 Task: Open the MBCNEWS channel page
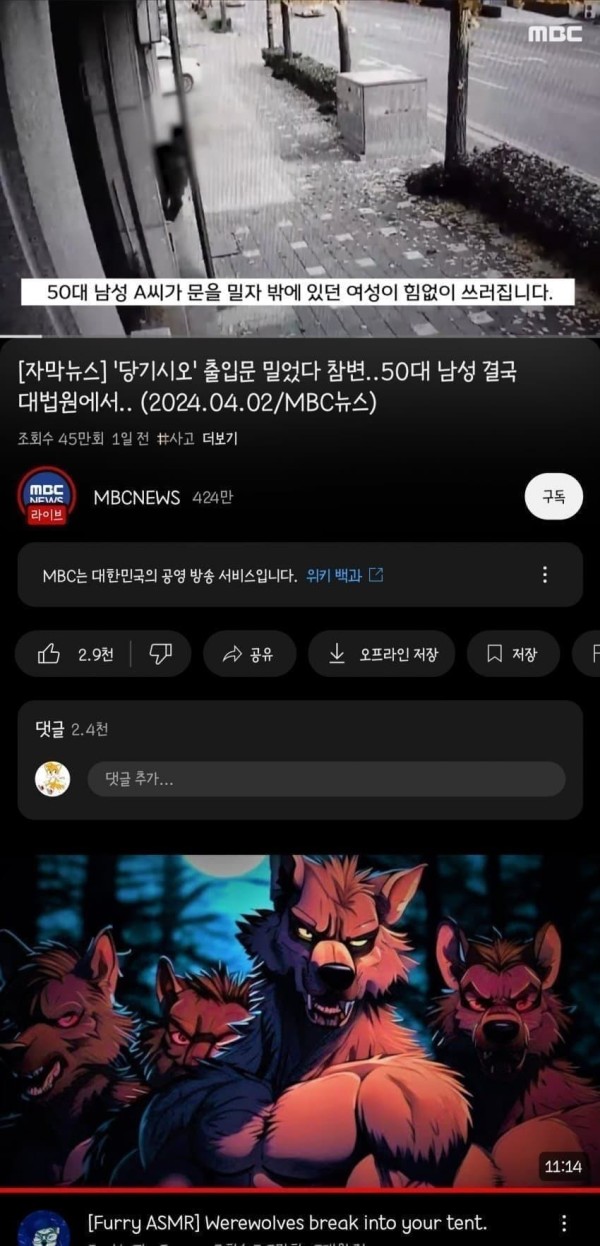click(x=137, y=497)
